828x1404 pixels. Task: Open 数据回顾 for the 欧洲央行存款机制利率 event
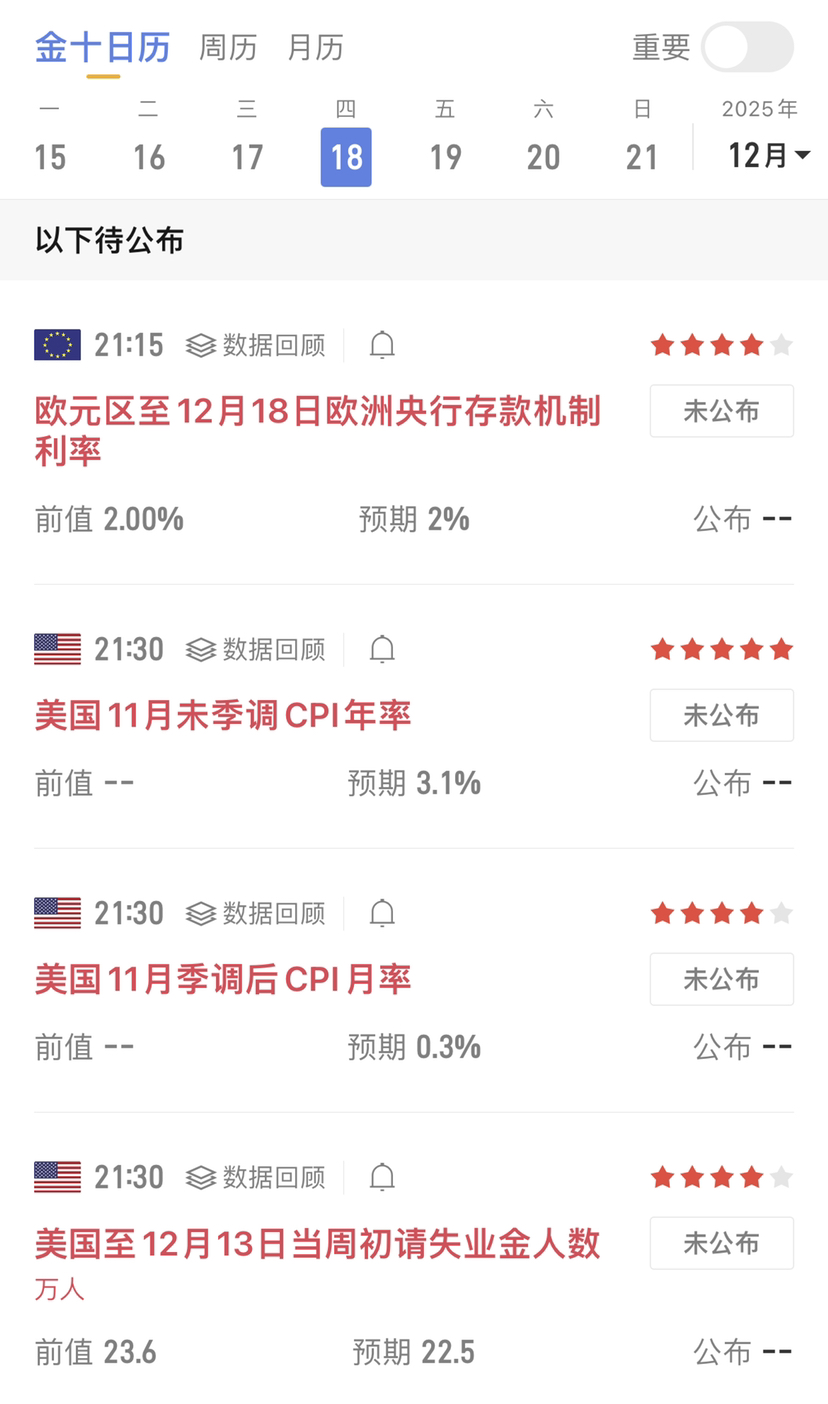tap(256, 345)
